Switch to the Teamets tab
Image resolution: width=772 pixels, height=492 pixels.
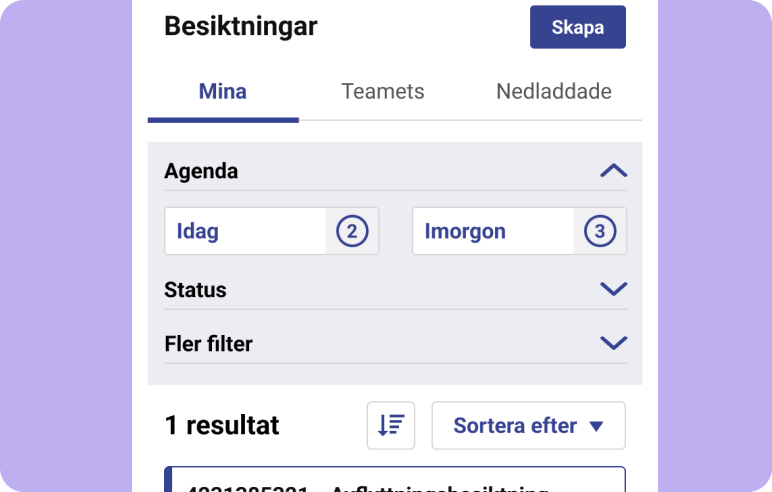[383, 92]
